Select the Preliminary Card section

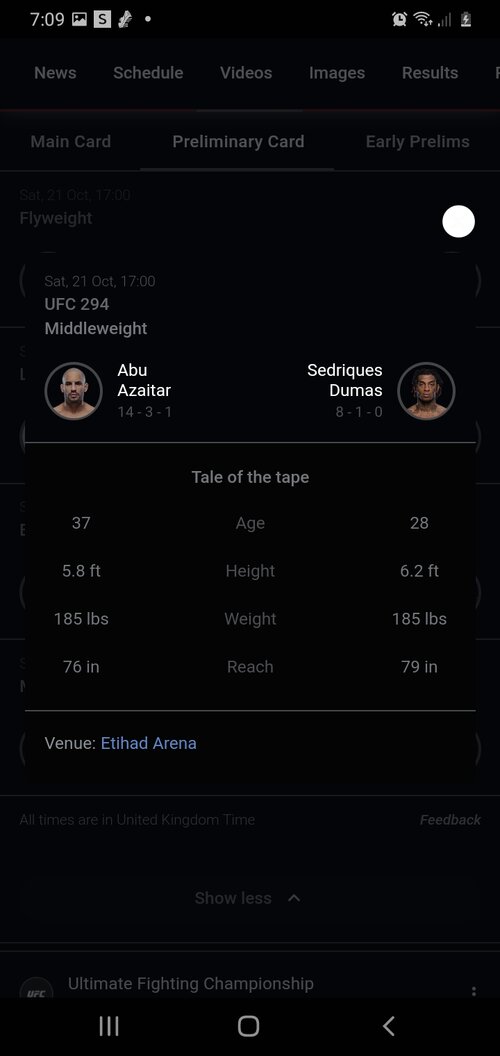pyautogui.click(x=238, y=141)
